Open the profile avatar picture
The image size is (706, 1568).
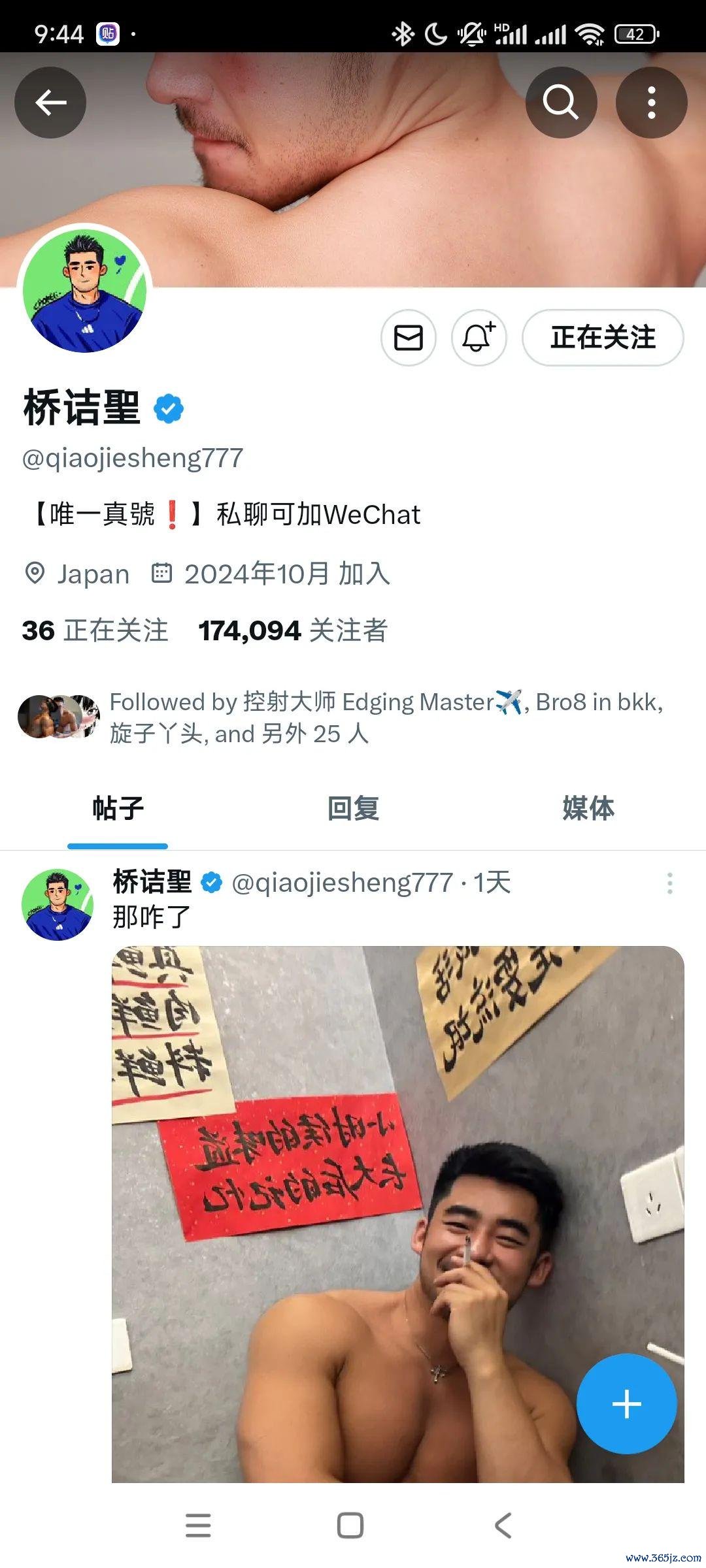pos(84,291)
